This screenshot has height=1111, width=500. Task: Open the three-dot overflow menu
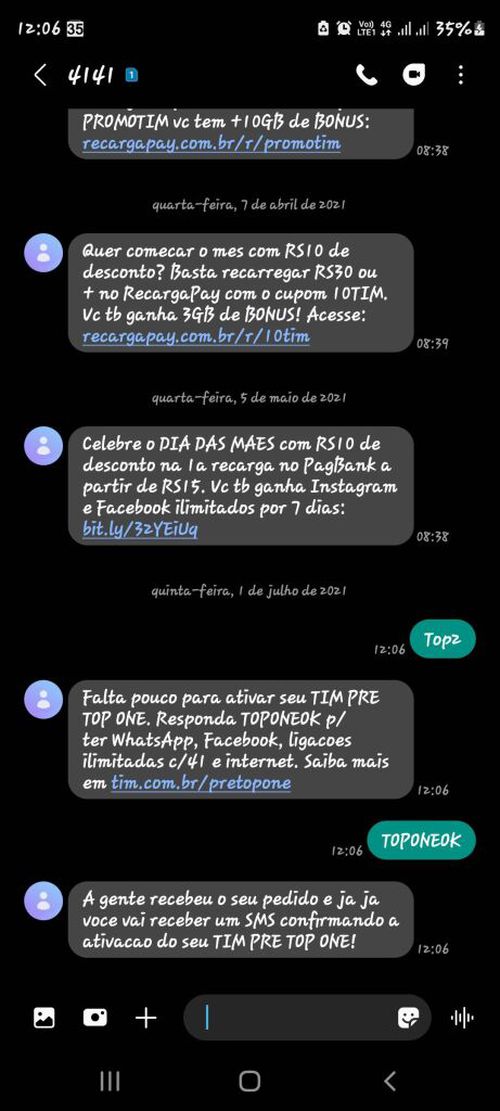coord(461,75)
